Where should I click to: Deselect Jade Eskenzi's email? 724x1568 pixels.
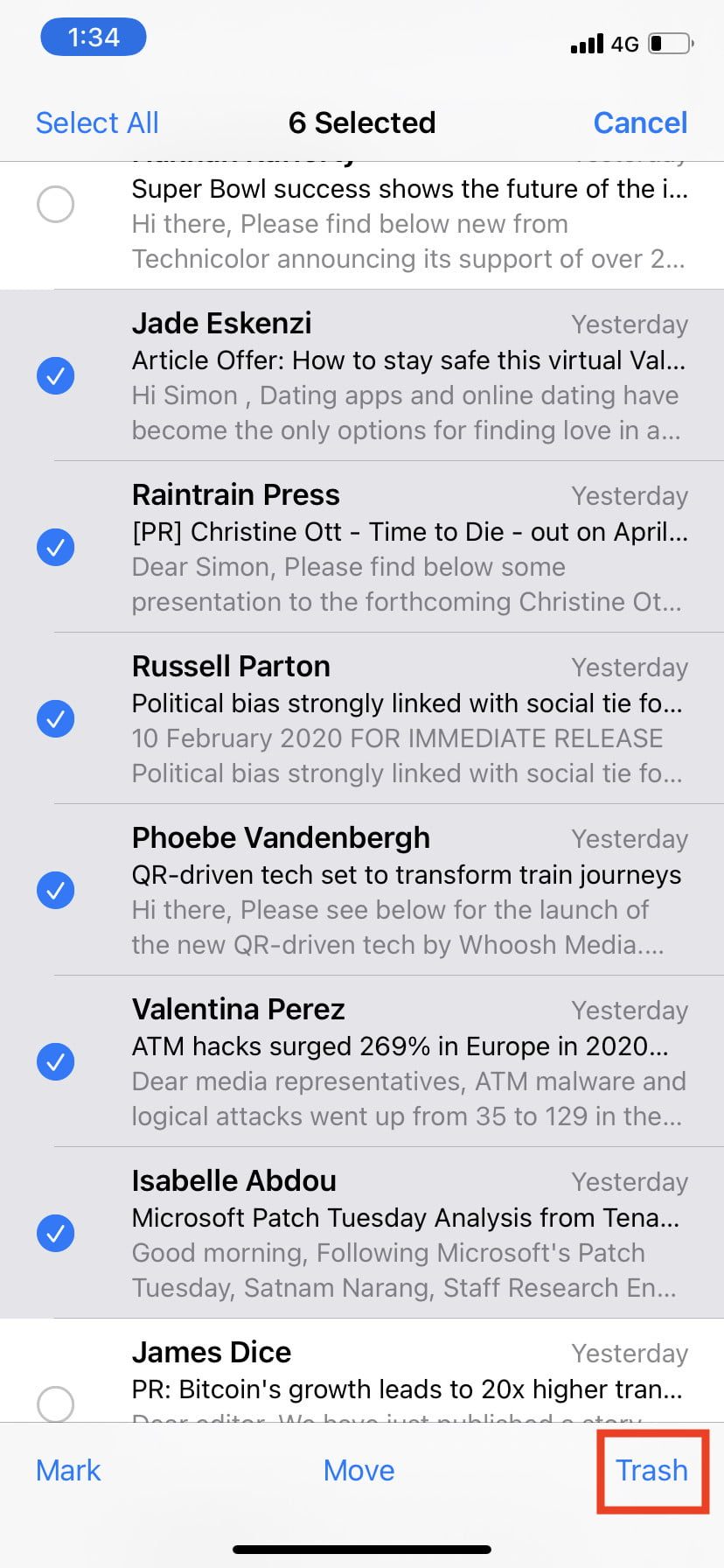tap(56, 376)
